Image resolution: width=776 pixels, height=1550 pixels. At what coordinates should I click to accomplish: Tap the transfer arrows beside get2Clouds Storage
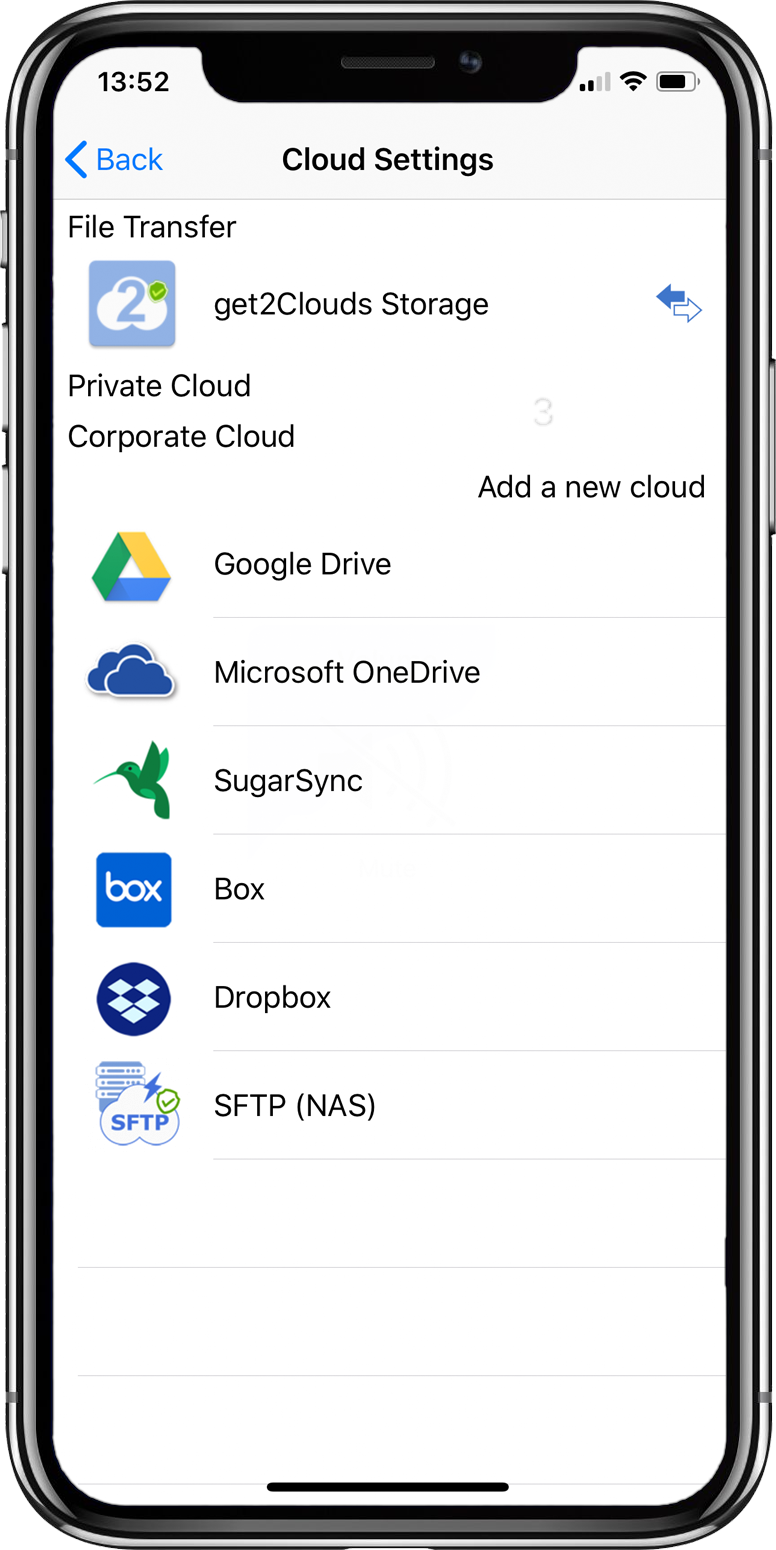(679, 303)
